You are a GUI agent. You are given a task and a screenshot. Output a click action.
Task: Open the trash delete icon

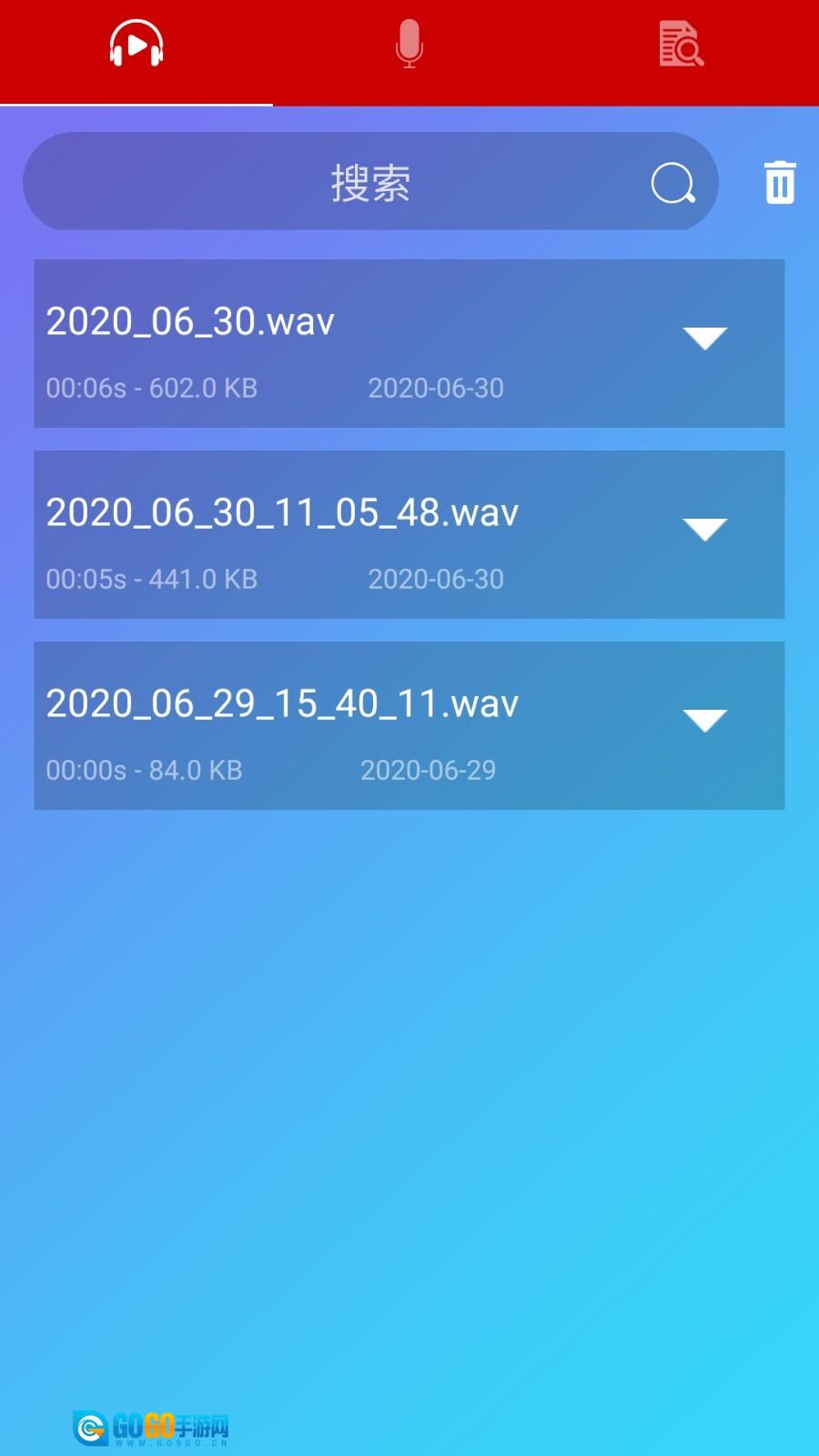780,183
